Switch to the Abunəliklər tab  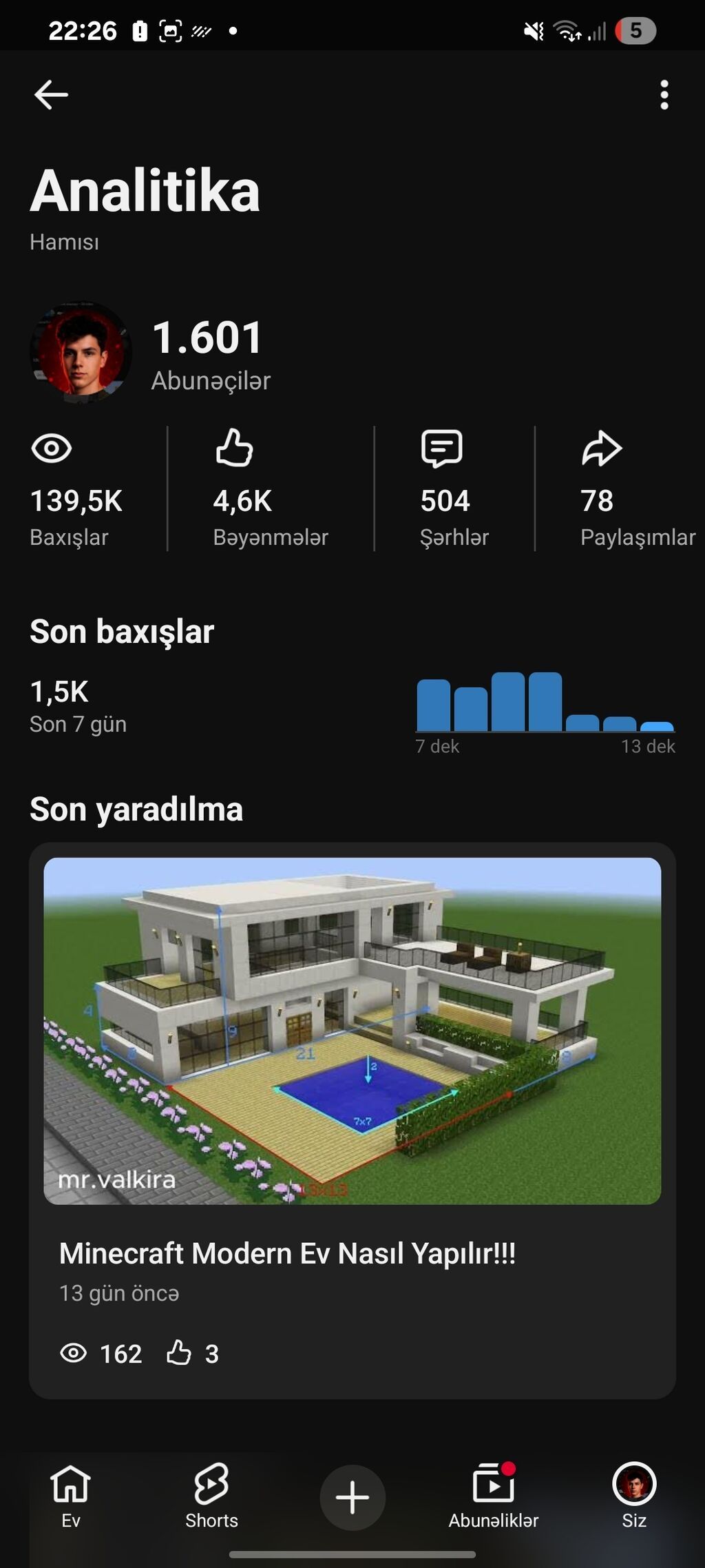494,1495
